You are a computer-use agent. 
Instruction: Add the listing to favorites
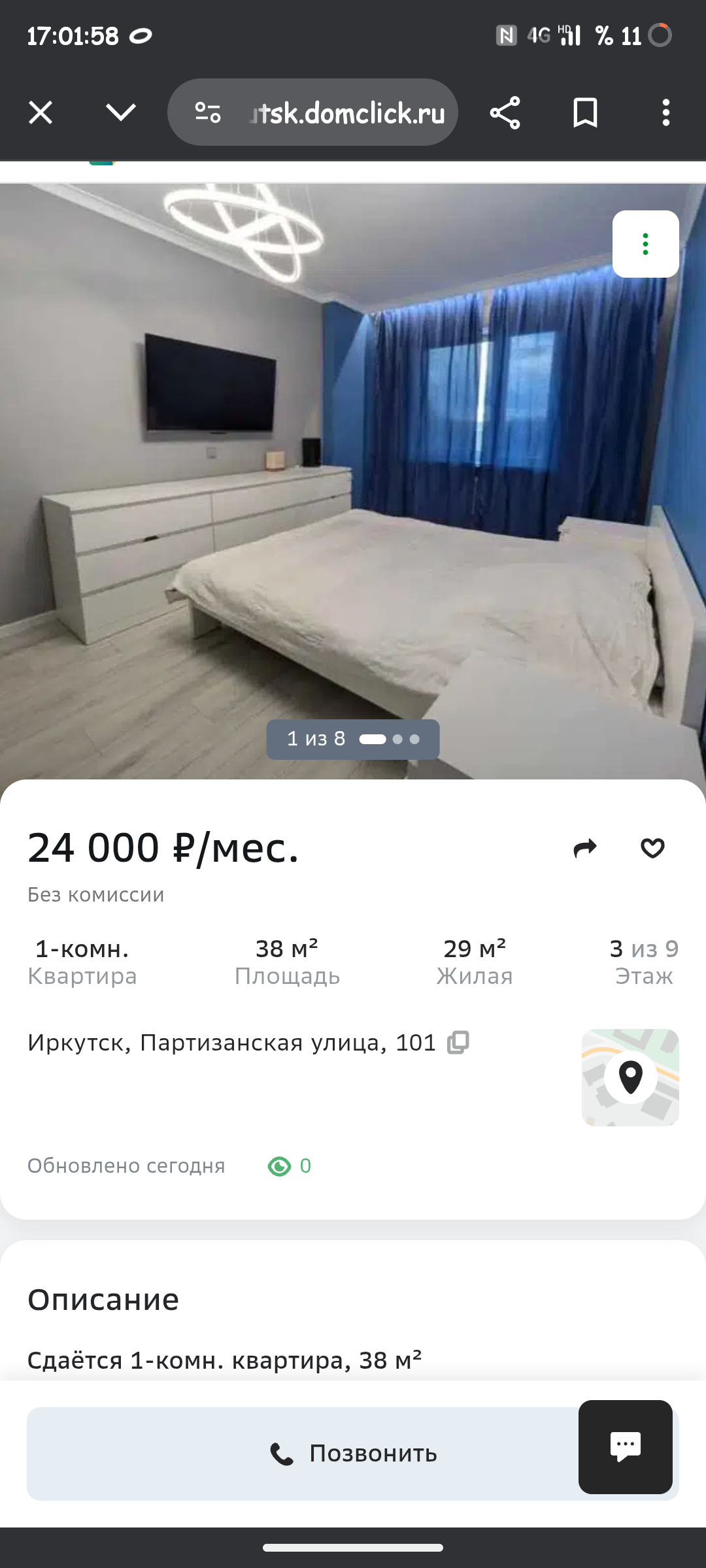click(x=652, y=848)
